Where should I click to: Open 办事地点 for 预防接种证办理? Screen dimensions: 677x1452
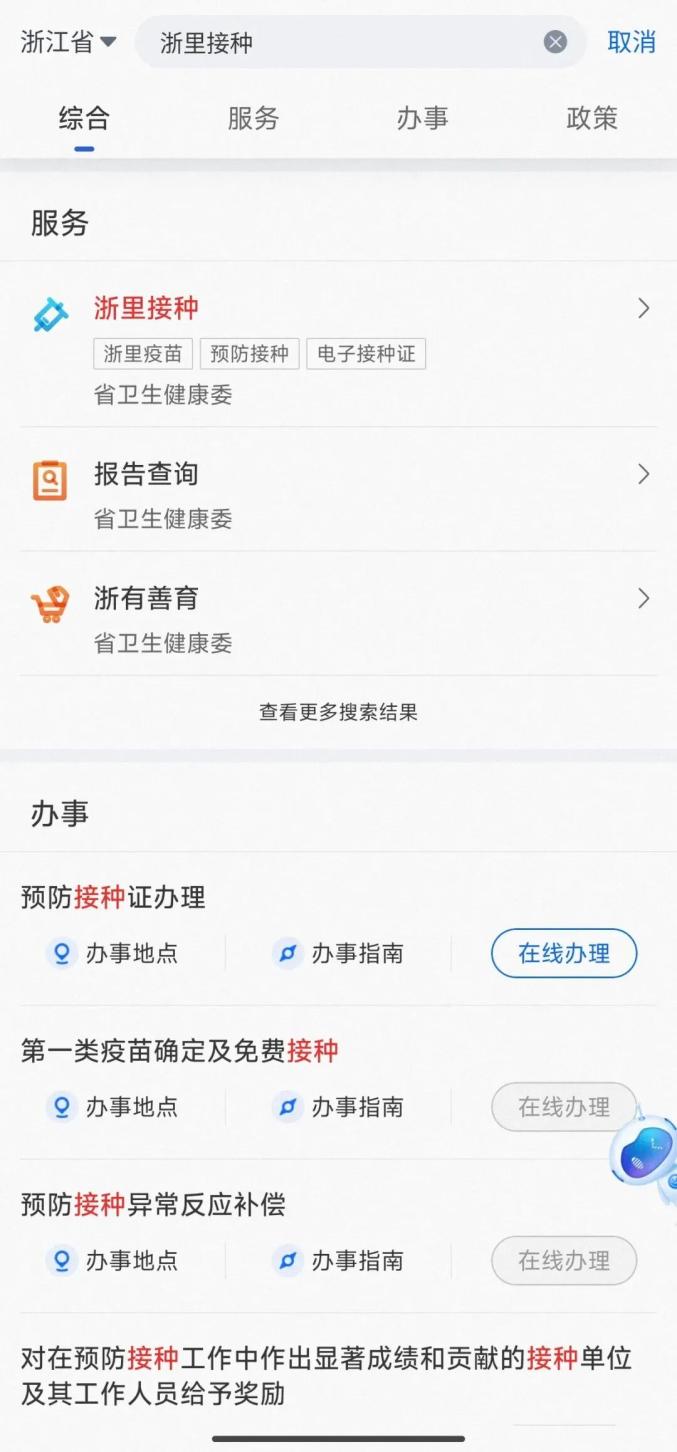[113, 953]
